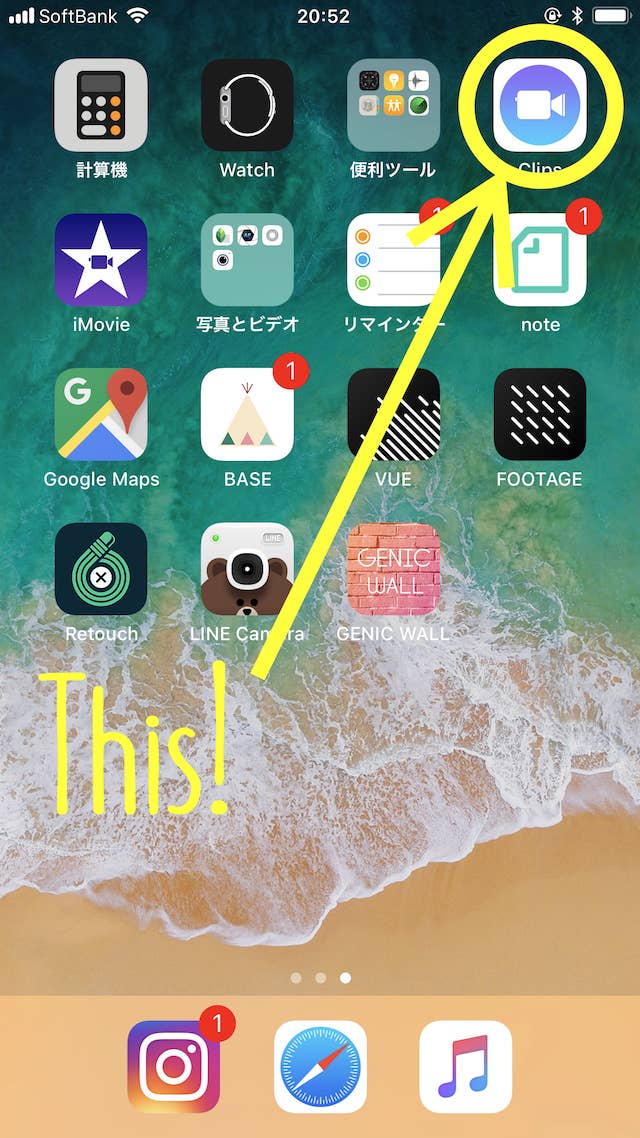This screenshot has width=640, height=1138.
Task: Tap the home screen page dots
Action: pyautogui.click(x=320, y=978)
